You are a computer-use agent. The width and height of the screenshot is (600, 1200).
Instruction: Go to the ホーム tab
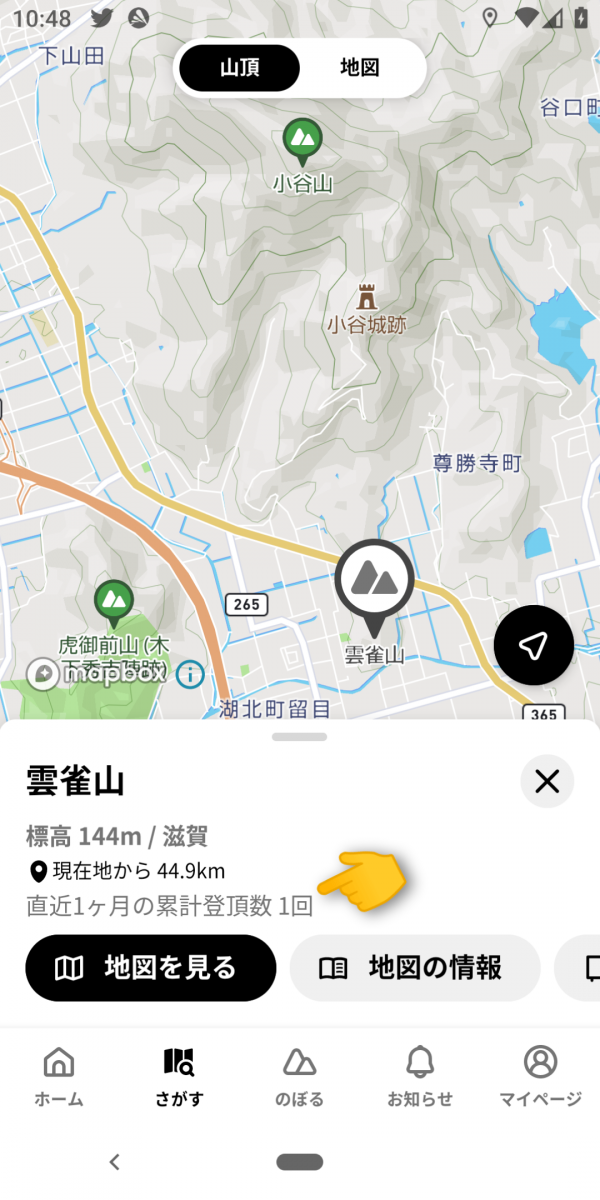tap(59, 1076)
